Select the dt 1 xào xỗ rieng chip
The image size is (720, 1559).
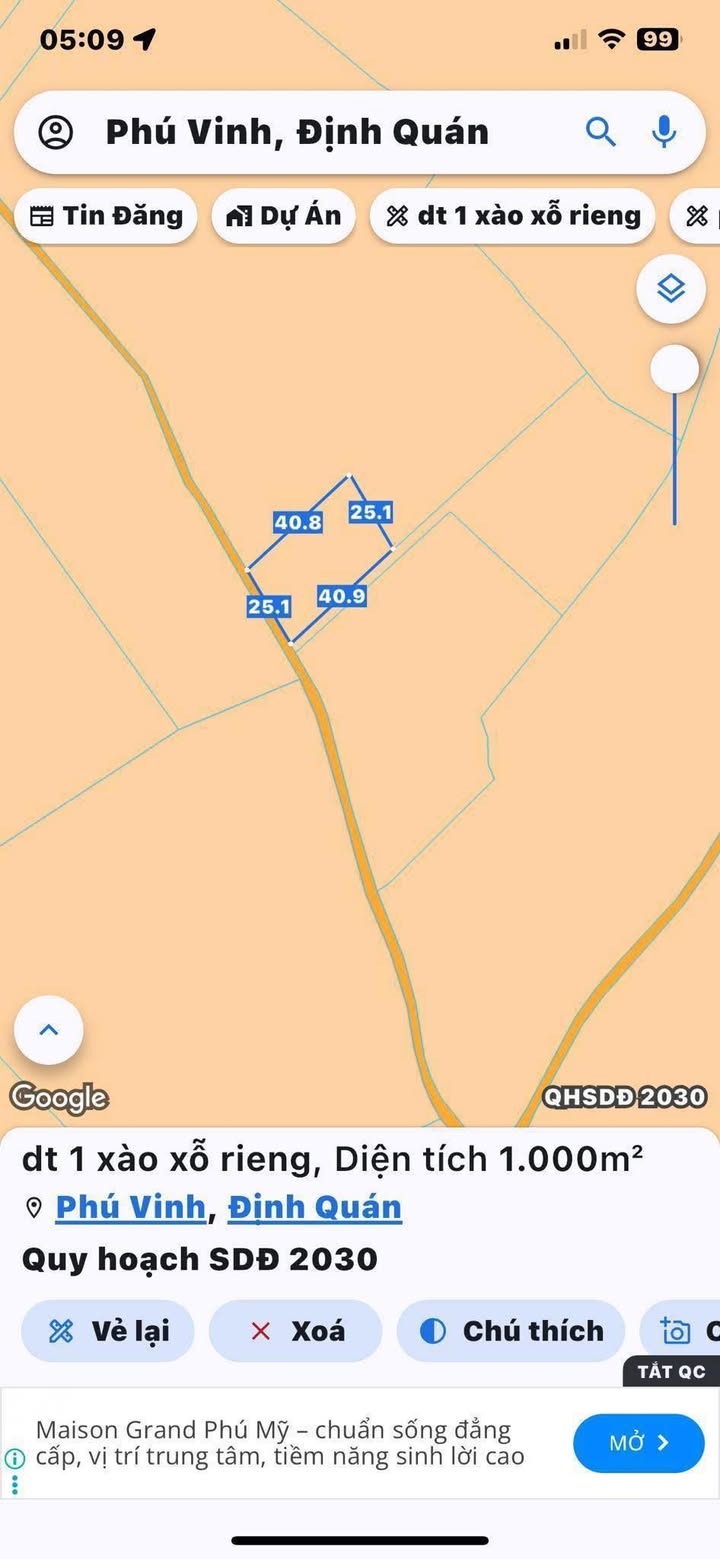pyautogui.click(x=513, y=216)
